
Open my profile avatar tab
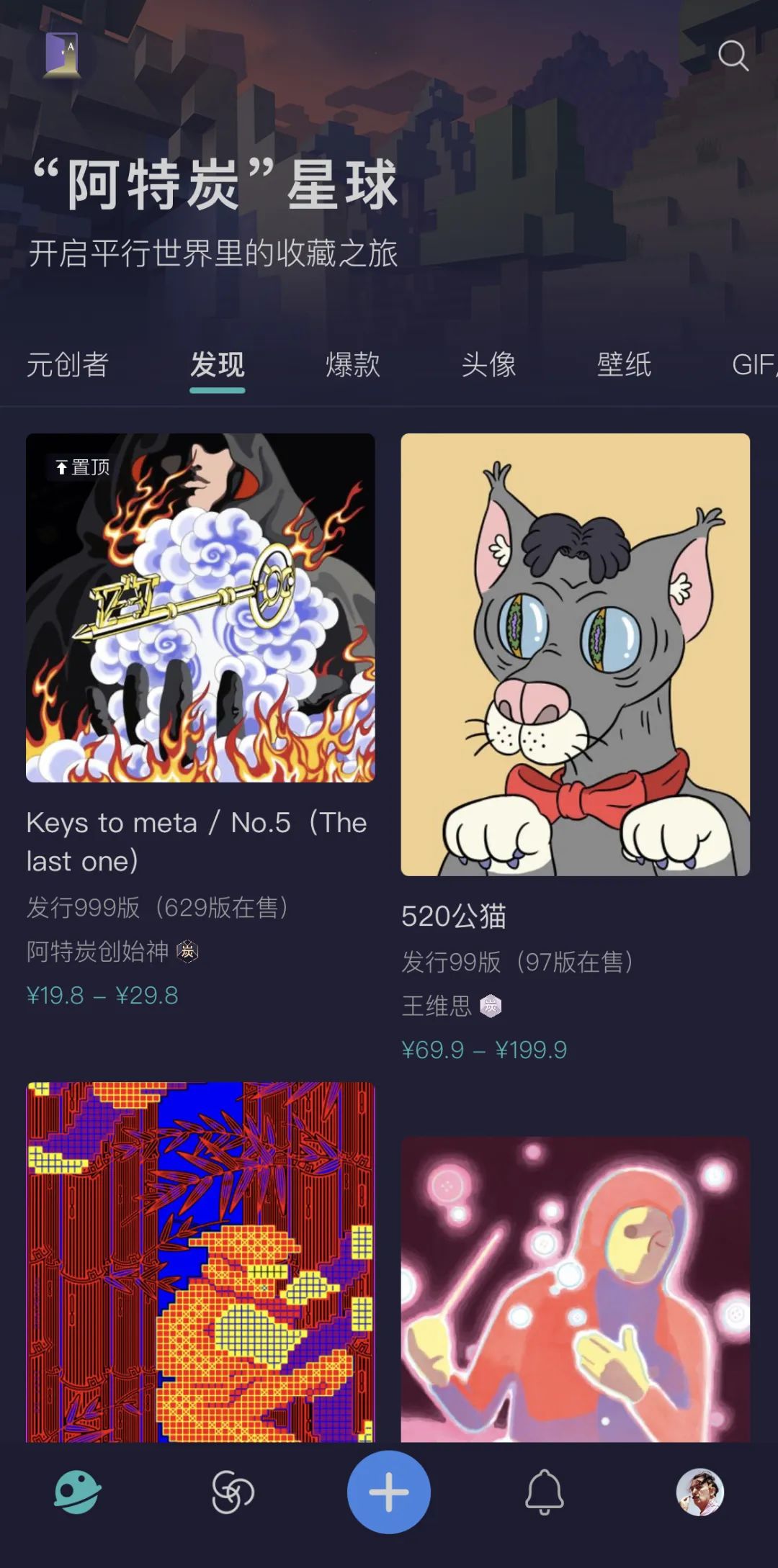click(x=699, y=1492)
